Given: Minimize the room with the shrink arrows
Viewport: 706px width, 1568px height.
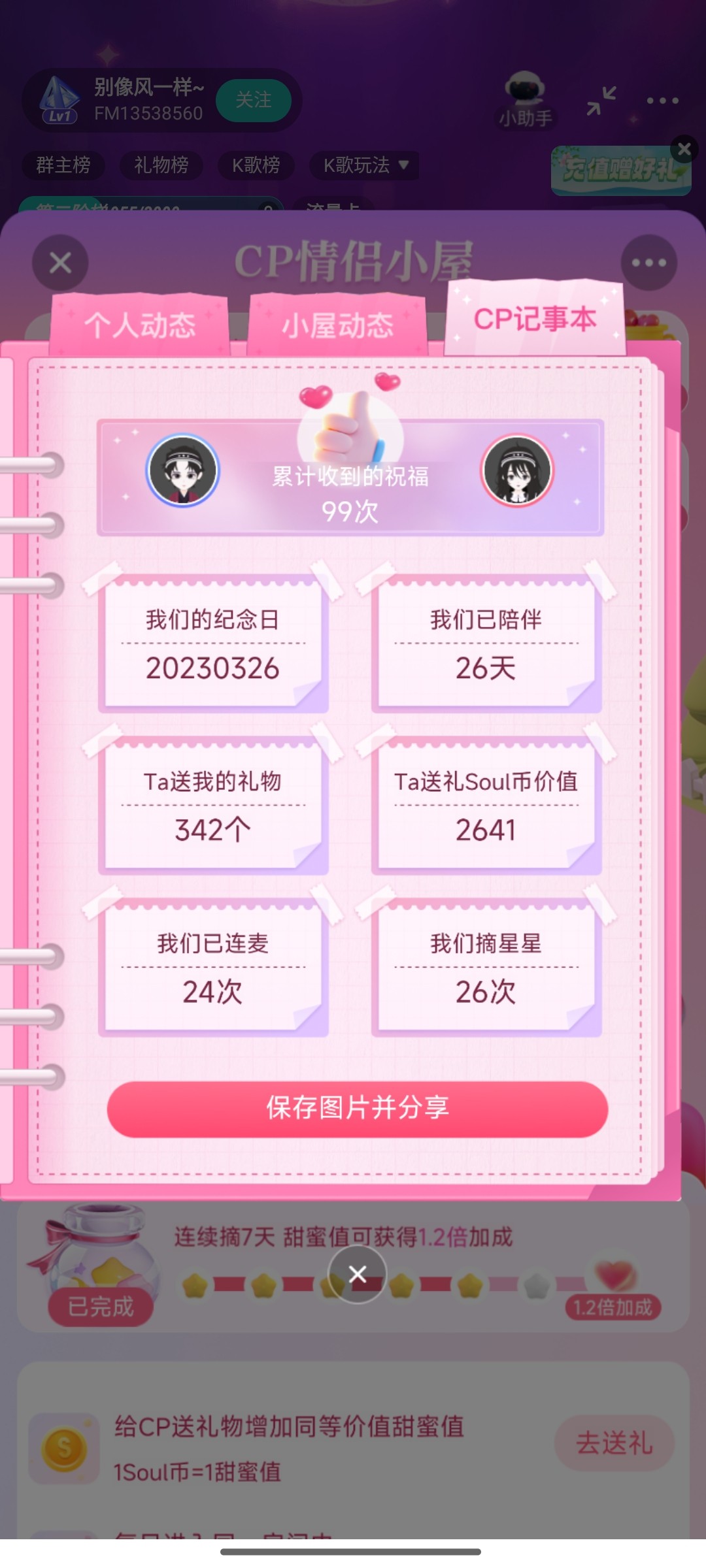Looking at the screenshot, I should [601, 101].
